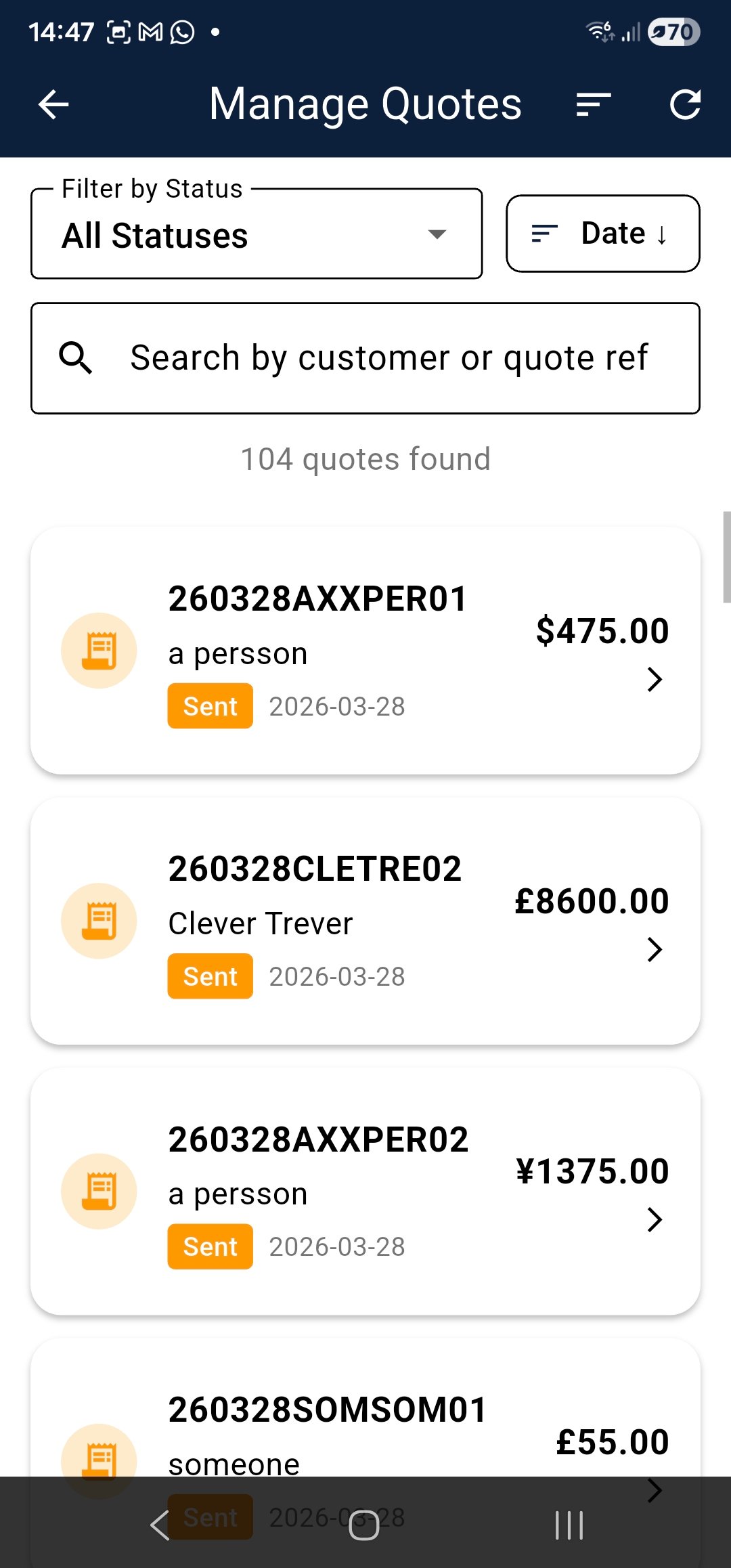Viewport: 731px width, 1568px height.
Task: Tap the Sent badge on 260328AXXPER01
Action: pyautogui.click(x=208, y=705)
